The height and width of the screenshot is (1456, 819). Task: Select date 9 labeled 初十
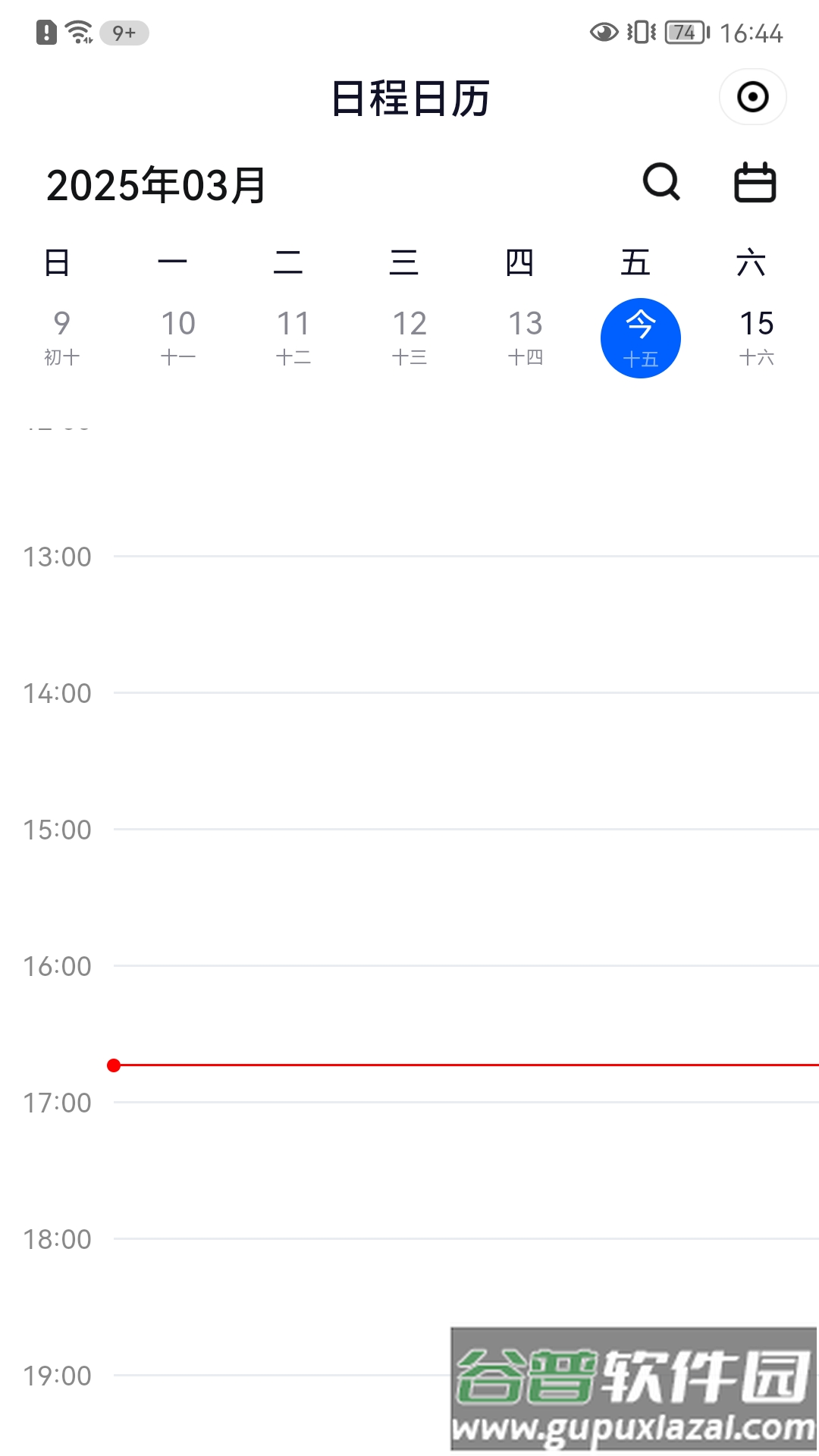coord(61,337)
